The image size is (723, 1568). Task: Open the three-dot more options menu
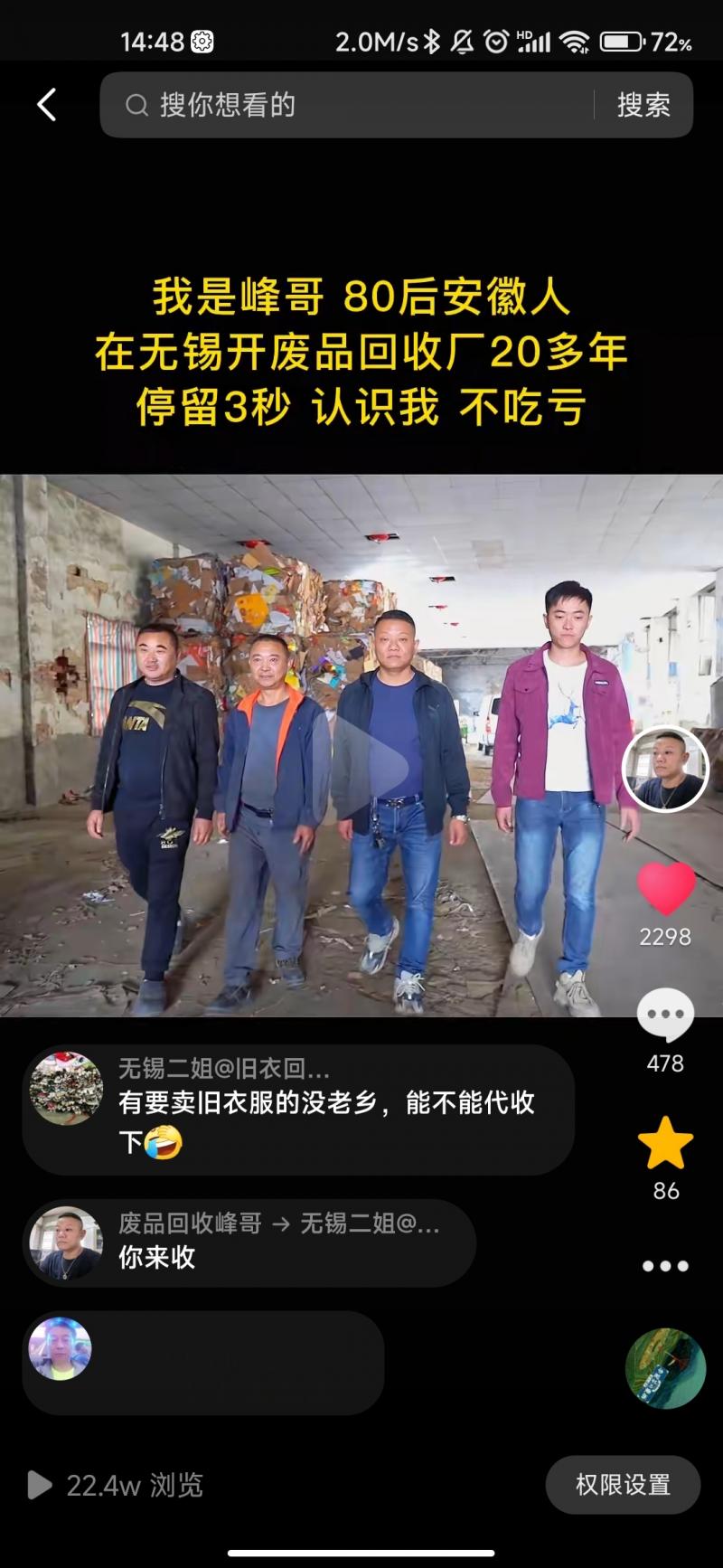pos(666,1266)
